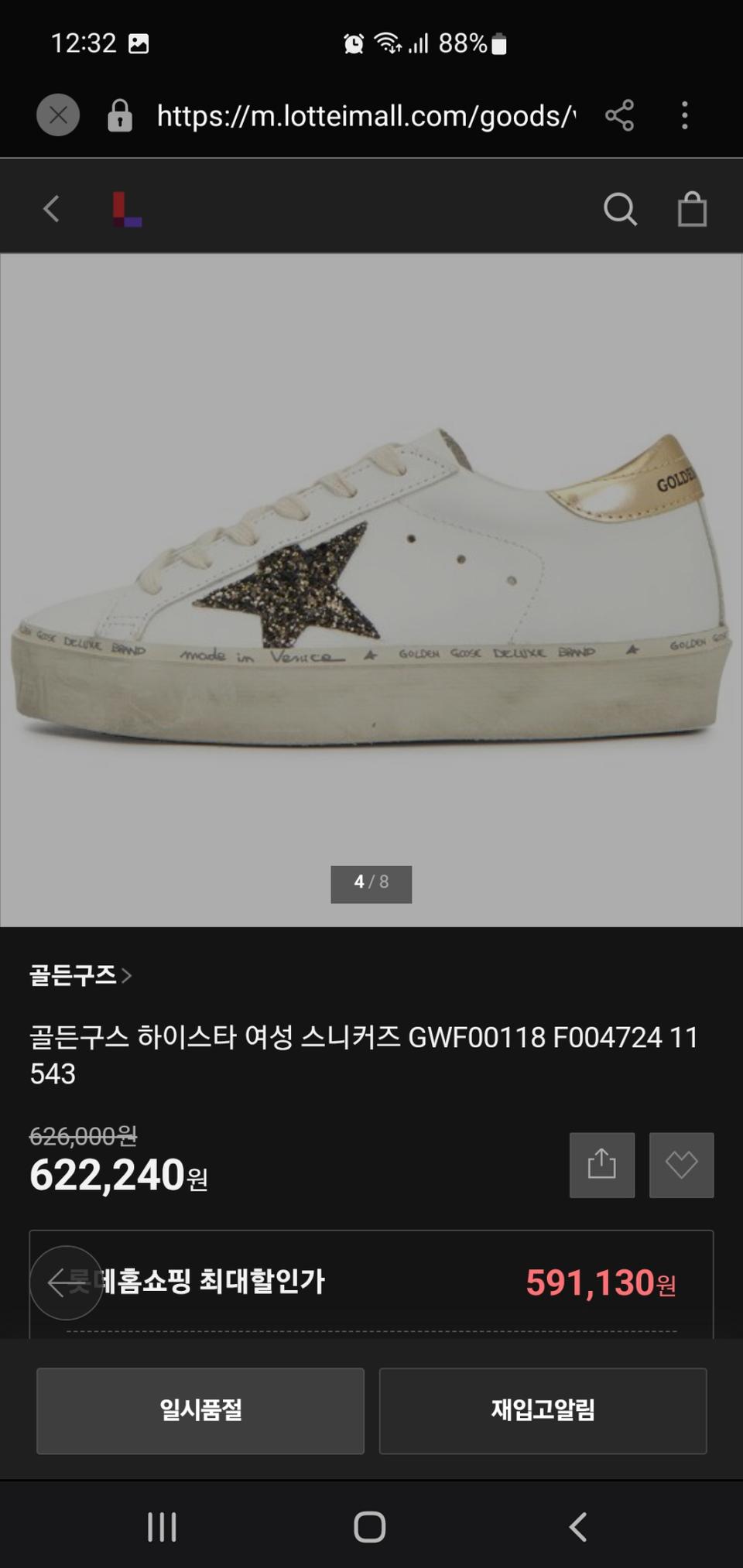The width and height of the screenshot is (743, 1568).
Task: Tap the back chevron in app header
Action: tap(50, 207)
